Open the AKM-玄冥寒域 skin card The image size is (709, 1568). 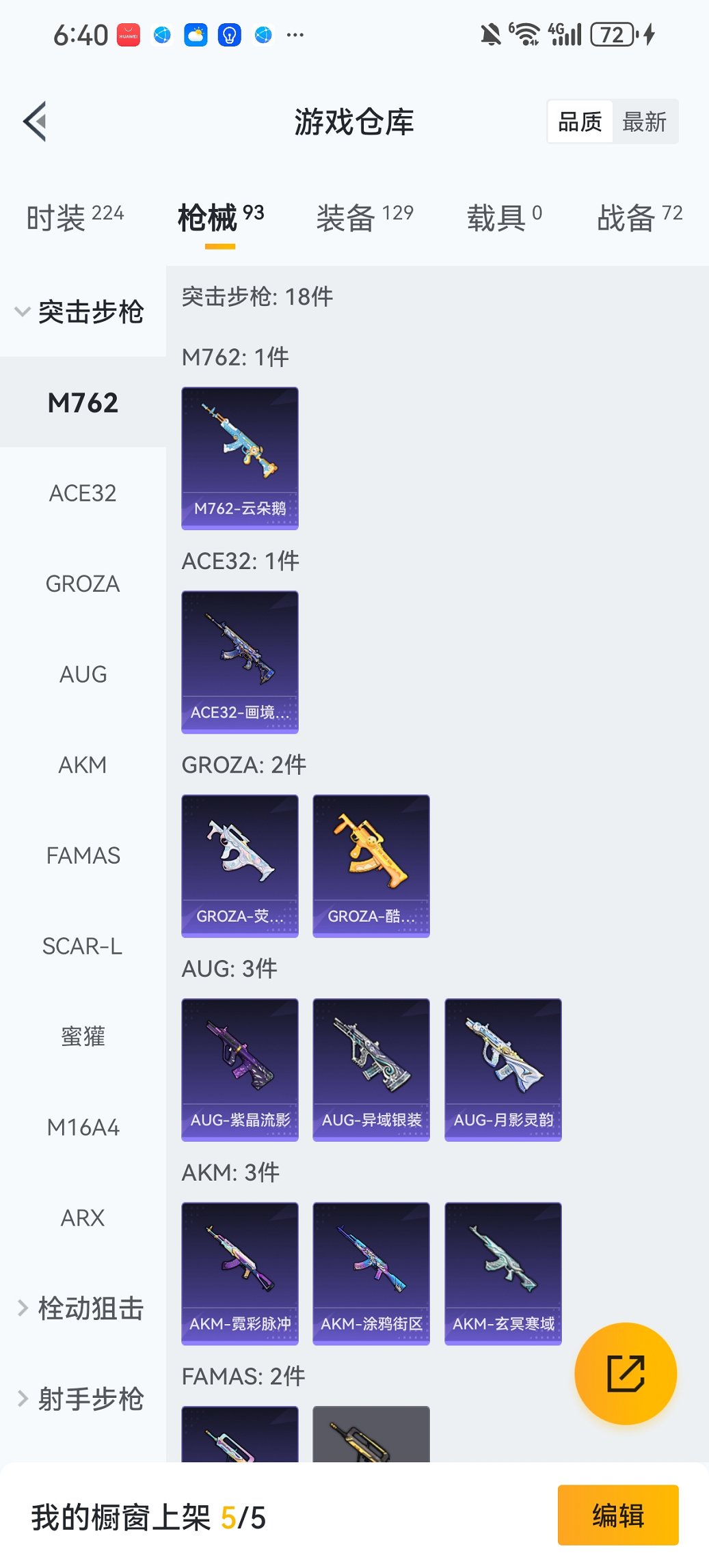pyautogui.click(x=503, y=1273)
